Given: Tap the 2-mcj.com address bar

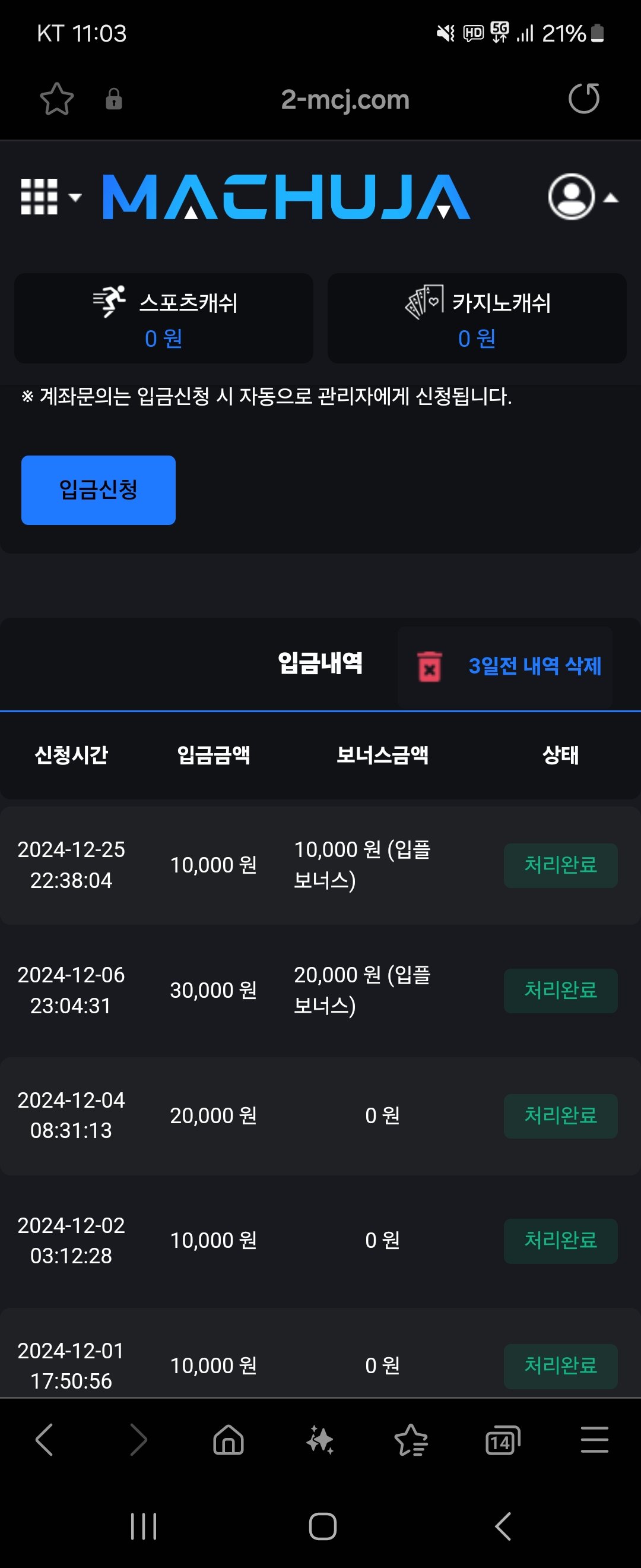Looking at the screenshot, I should point(345,100).
